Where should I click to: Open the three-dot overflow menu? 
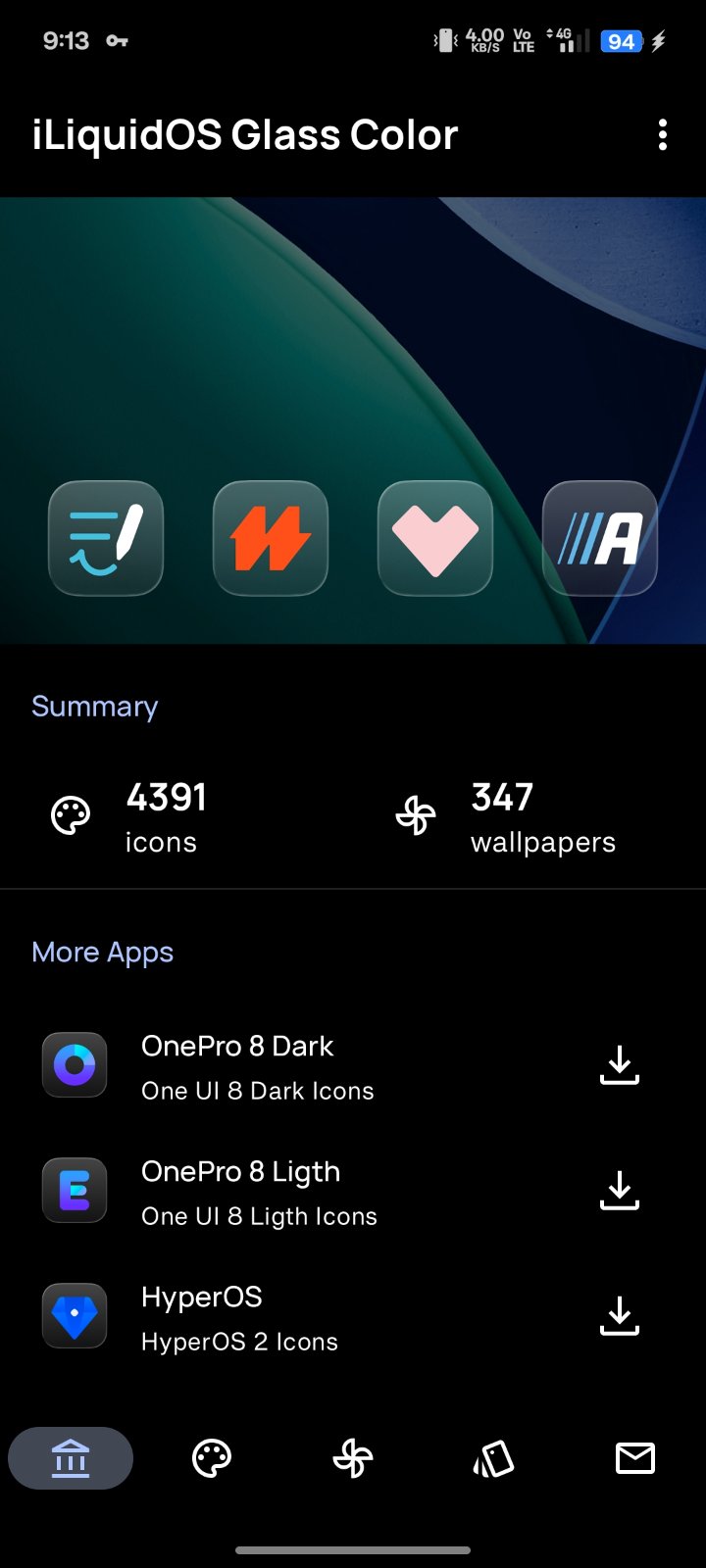(x=663, y=135)
